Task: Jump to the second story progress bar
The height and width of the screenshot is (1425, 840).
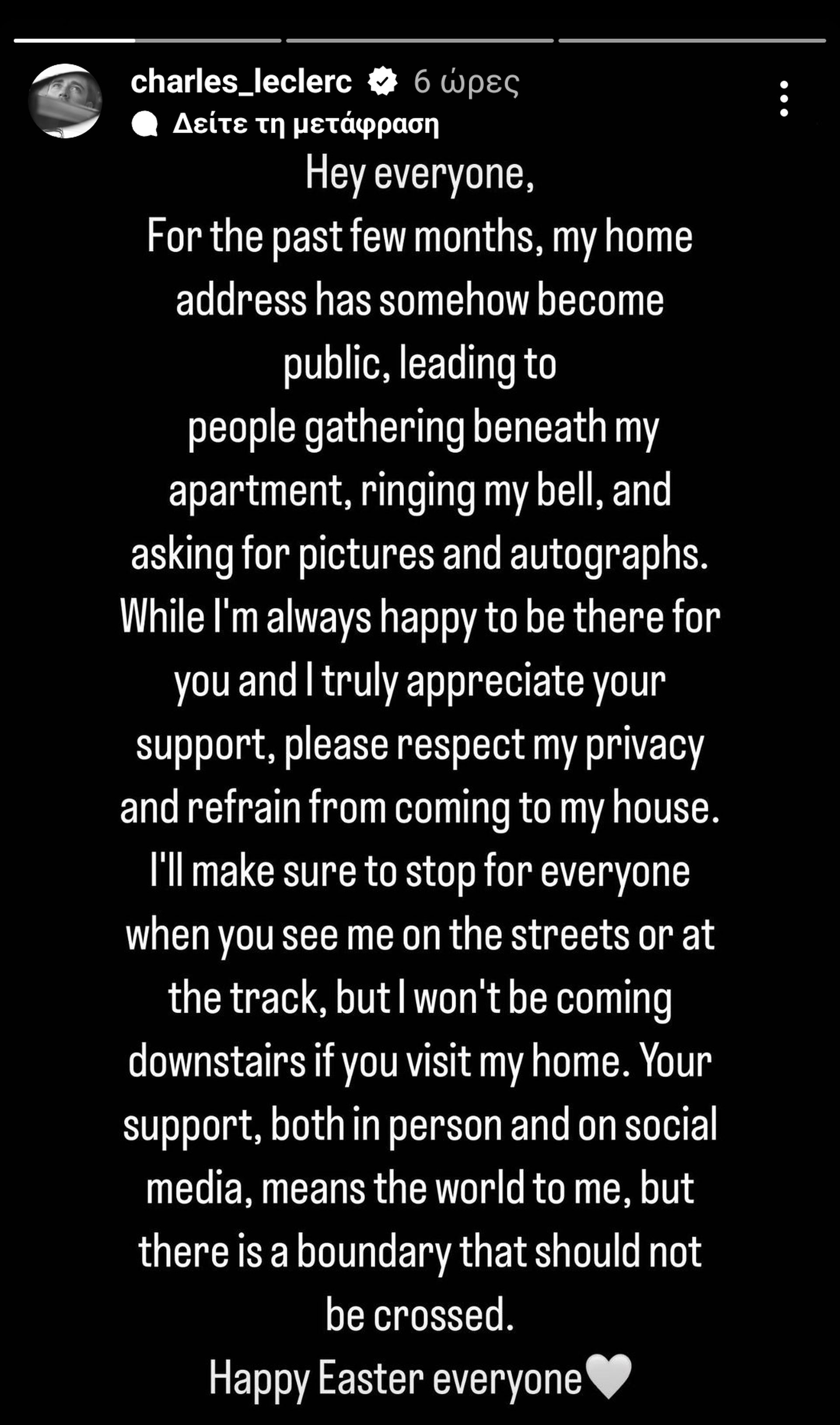Action: 420,40
